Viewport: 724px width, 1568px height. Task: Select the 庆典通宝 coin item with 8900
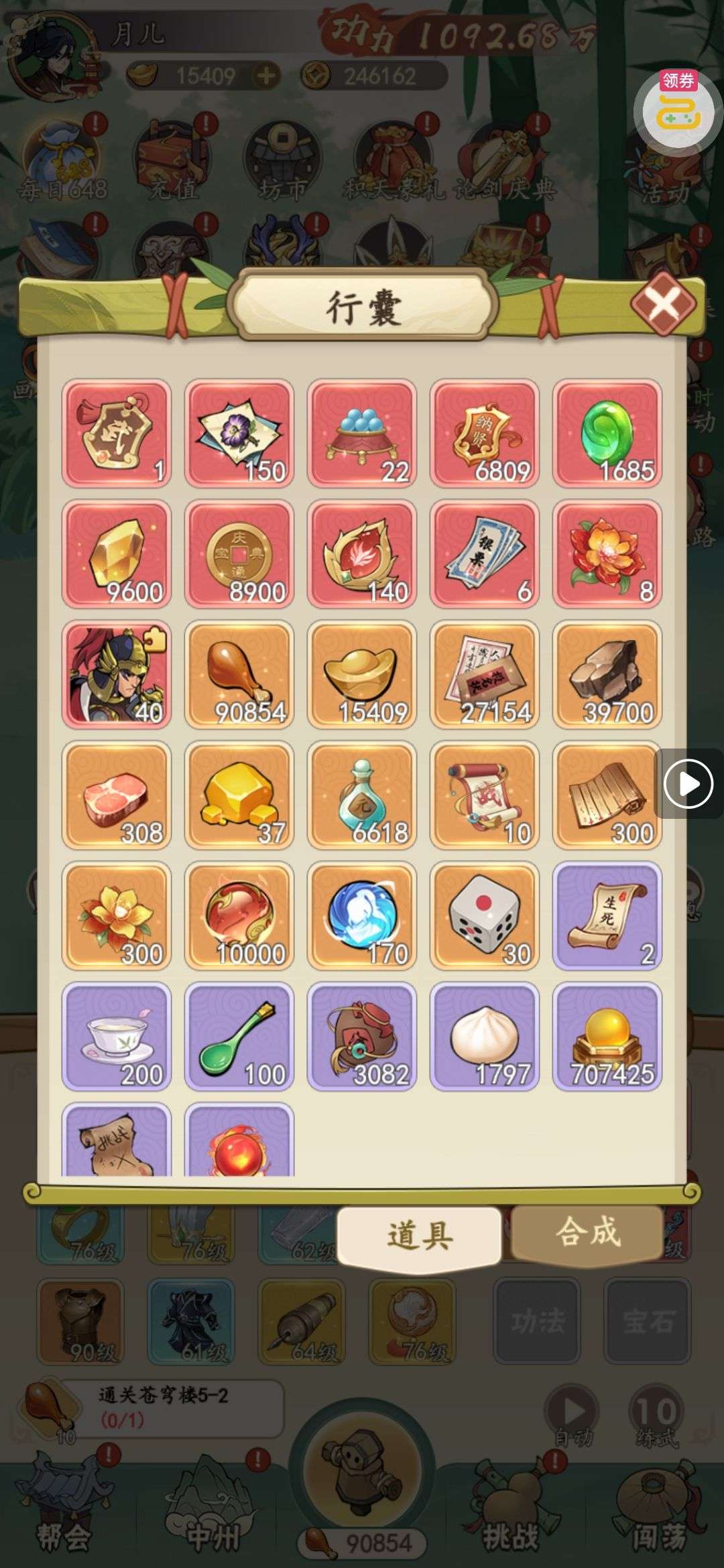tap(239, 553)
